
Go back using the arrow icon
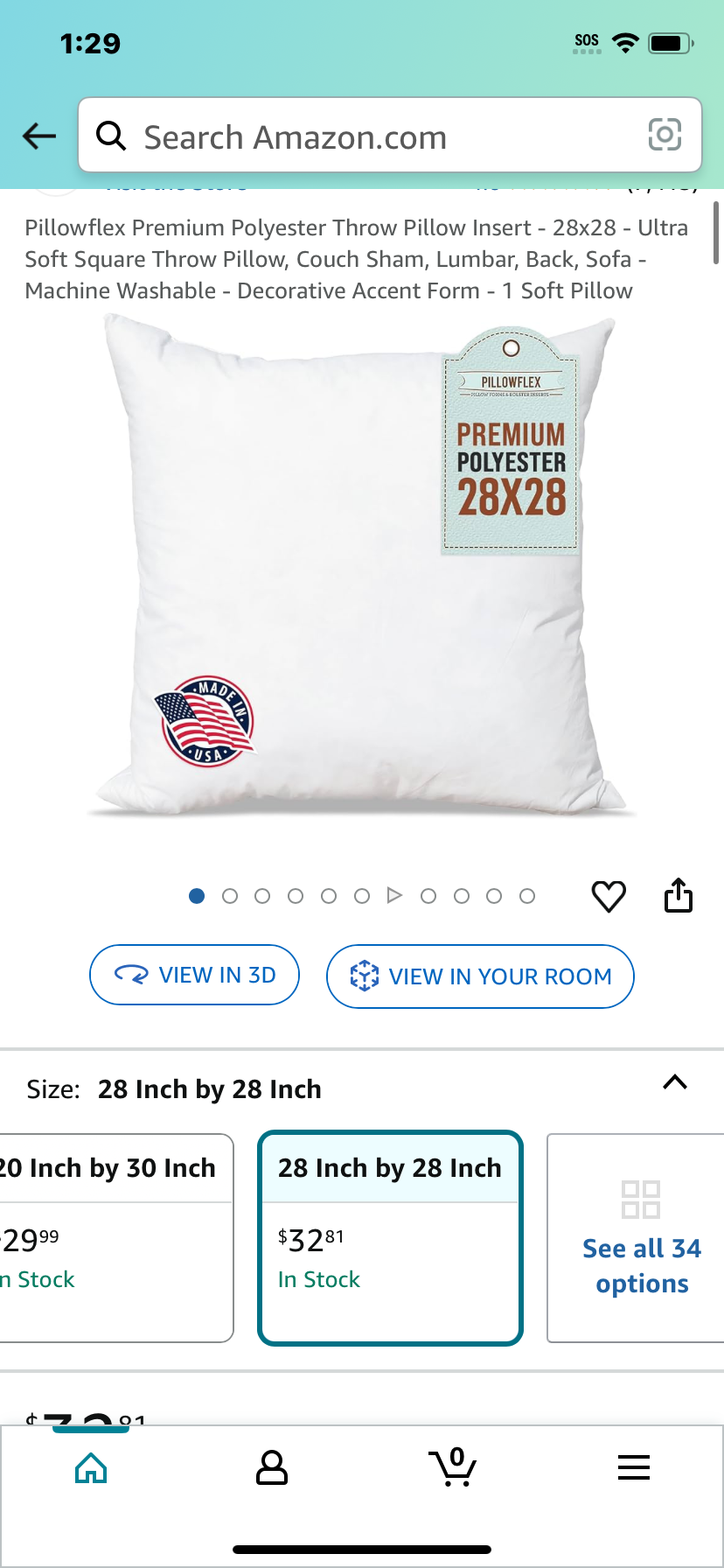[39, 136]
